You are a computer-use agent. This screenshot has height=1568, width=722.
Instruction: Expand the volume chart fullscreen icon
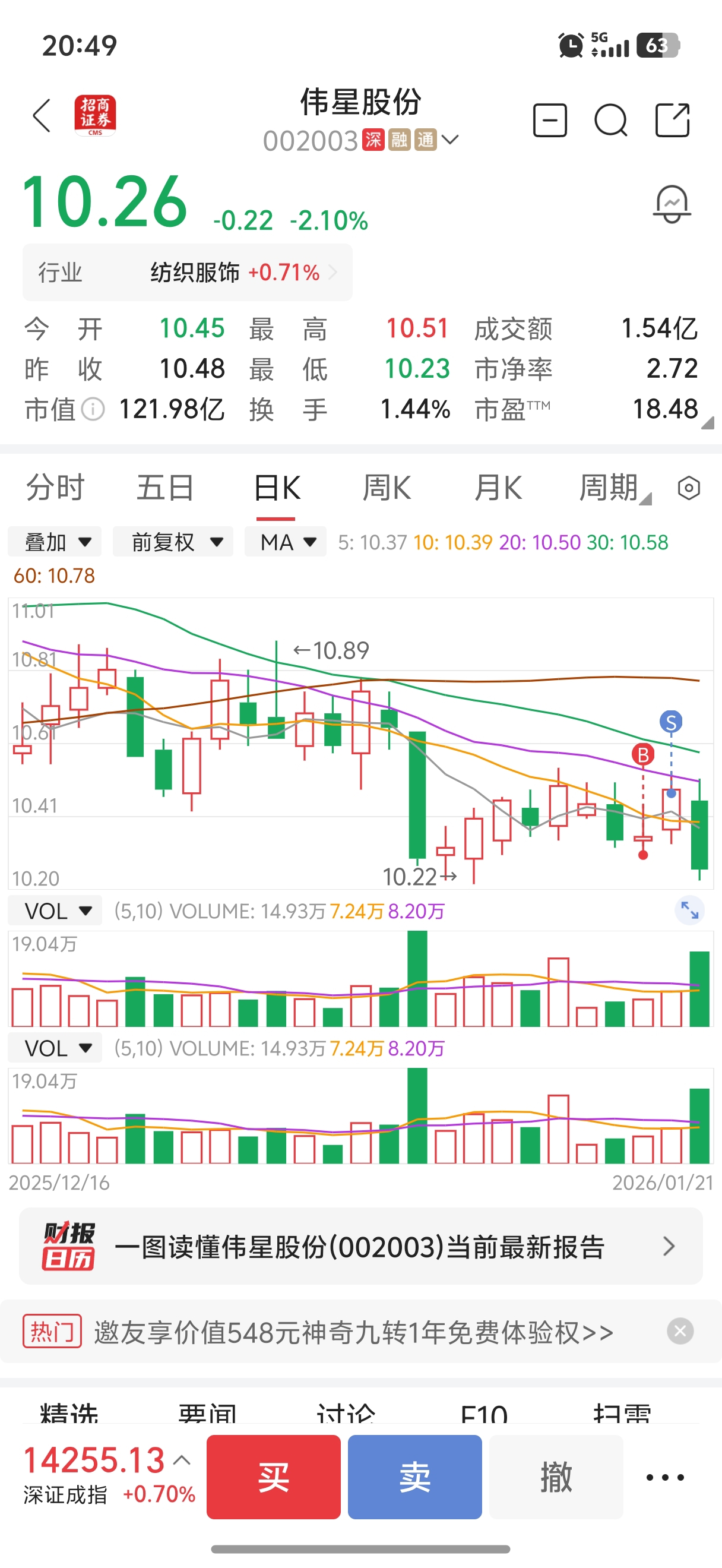689,911
